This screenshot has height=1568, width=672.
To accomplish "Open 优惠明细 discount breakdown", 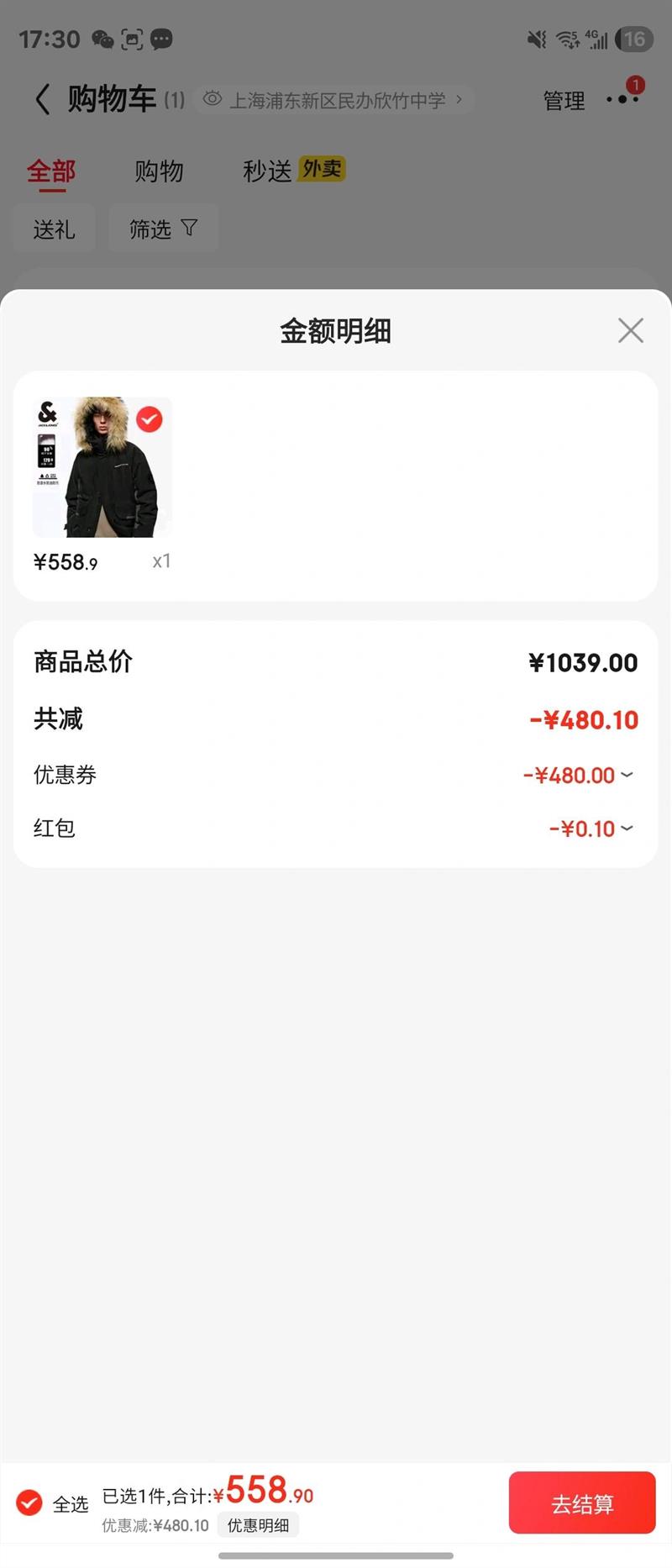I will pos(258,1525).
